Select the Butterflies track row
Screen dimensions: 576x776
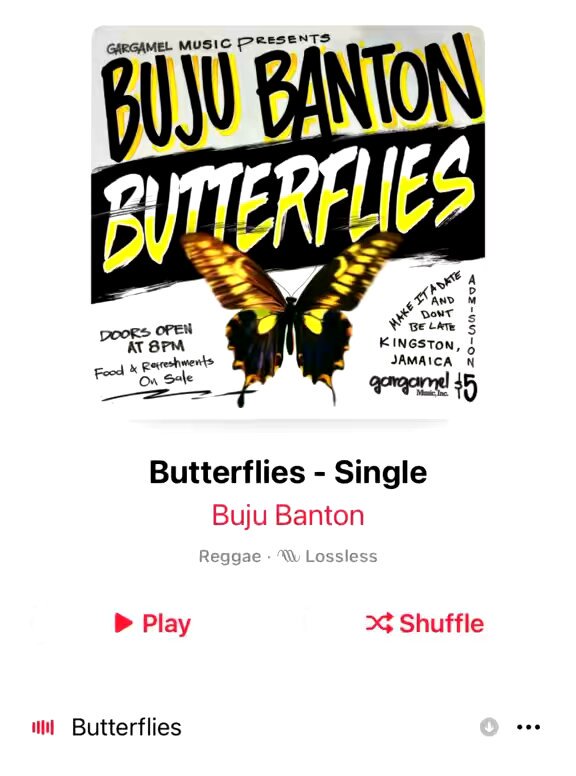pyautogui.click(x=288, y=727)
